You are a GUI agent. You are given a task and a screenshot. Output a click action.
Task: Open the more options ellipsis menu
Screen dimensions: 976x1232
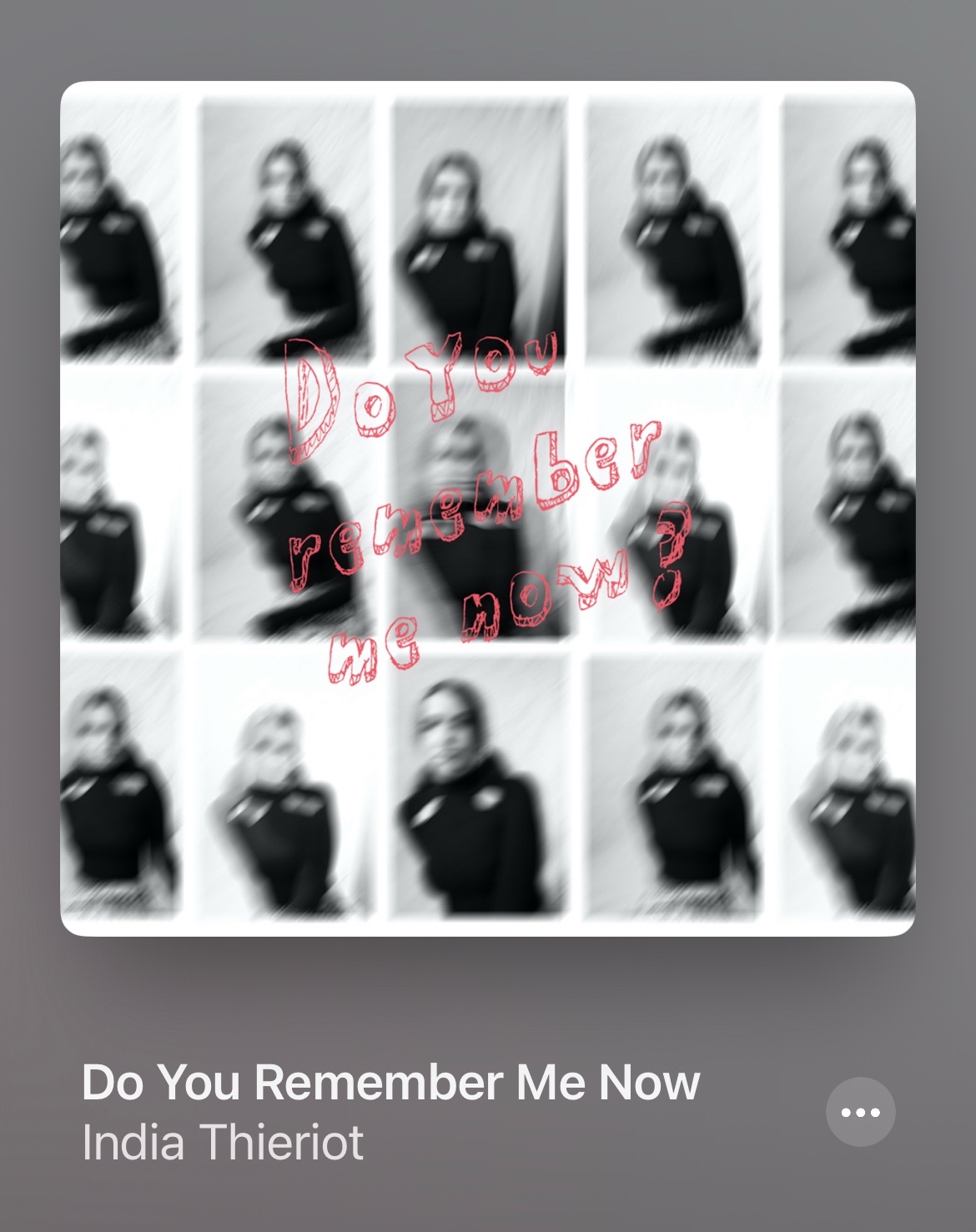860,1111
